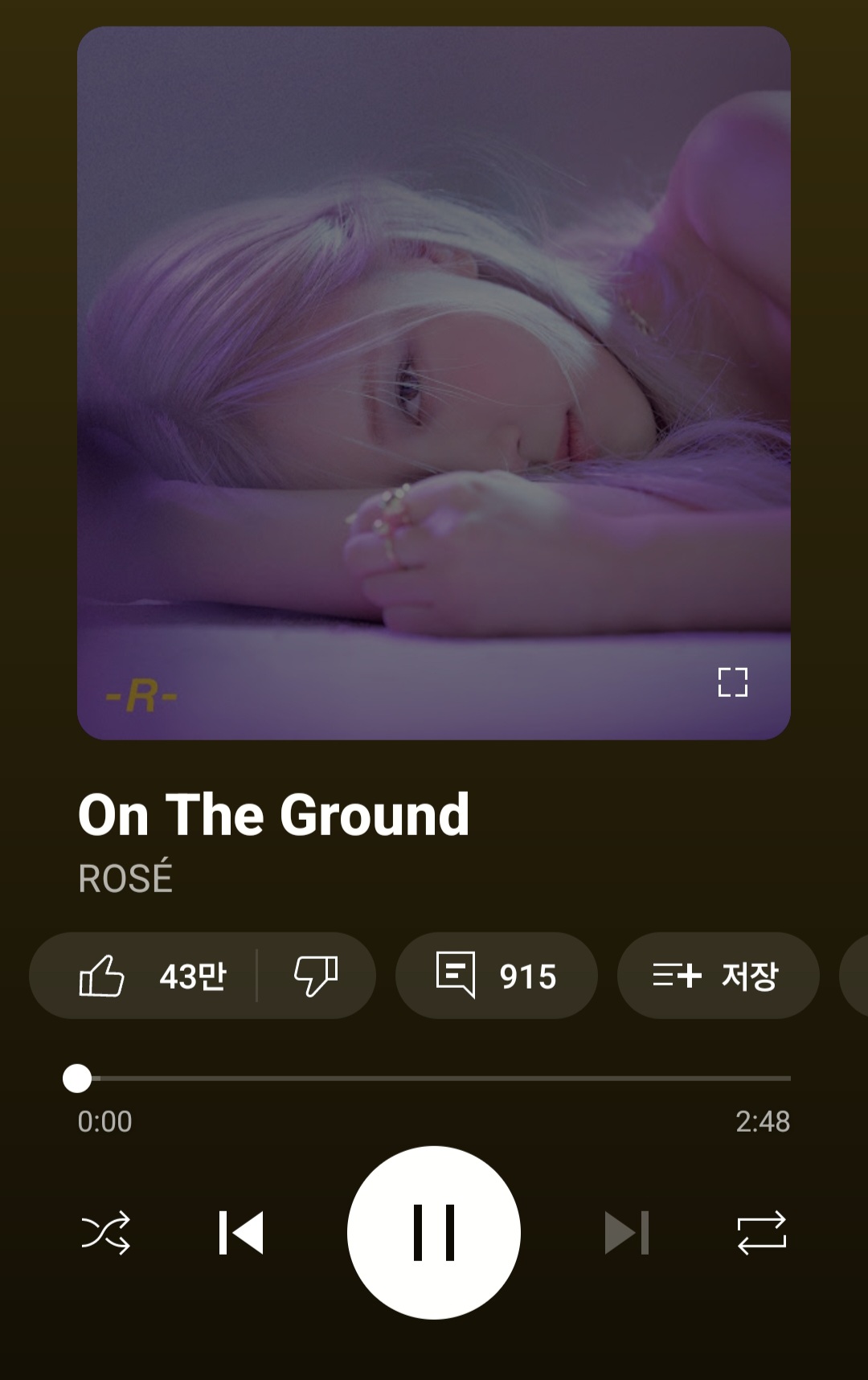Save song to a playlist with 저장
This screenshot has height=1380, width=868.
pos(718,976)
